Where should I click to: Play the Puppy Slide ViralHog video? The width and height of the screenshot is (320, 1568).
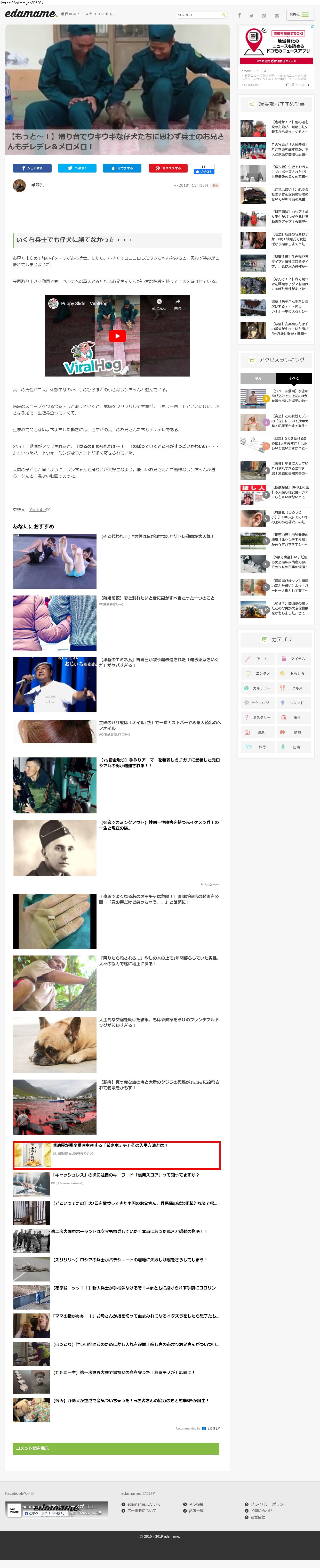tap(117, 336)
